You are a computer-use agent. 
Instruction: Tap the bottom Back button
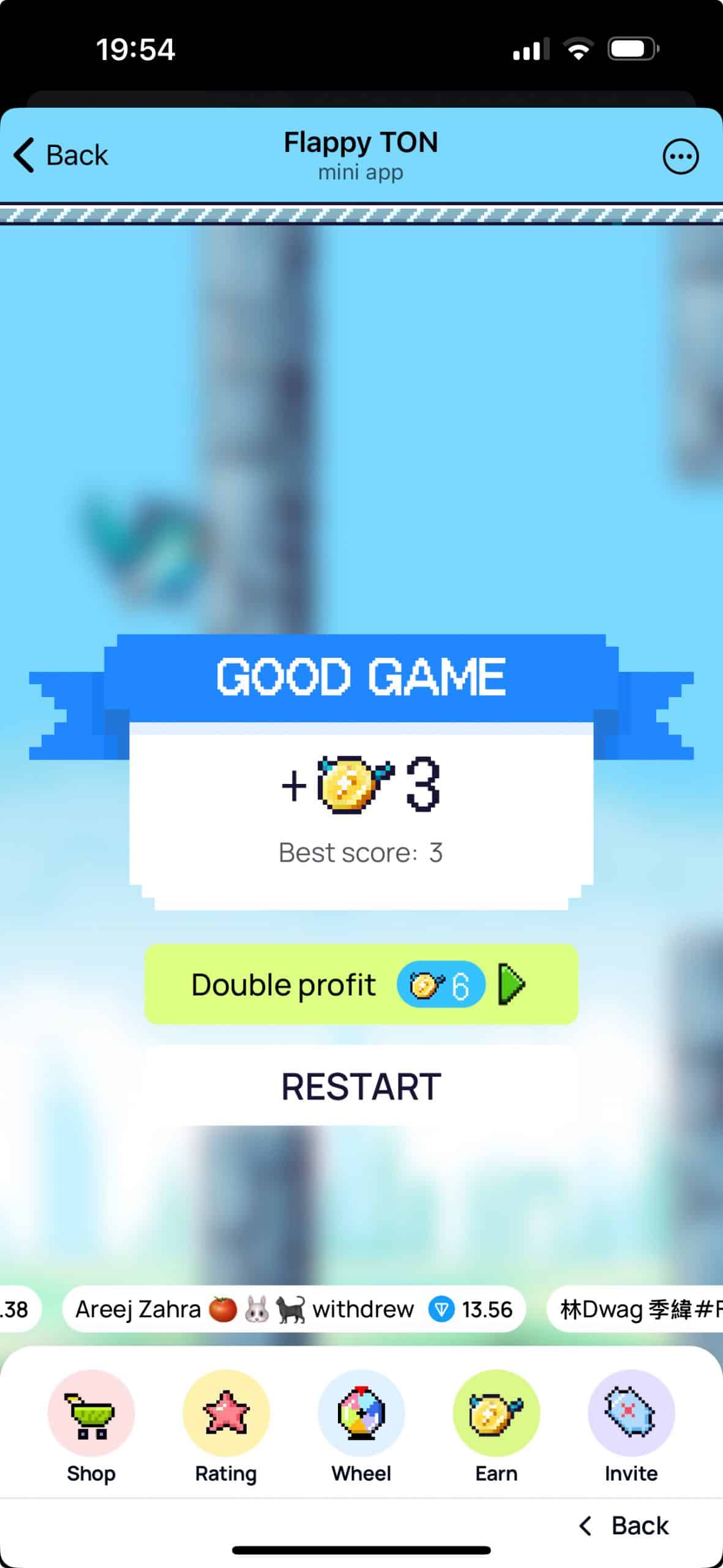pyautogui.click(x=624, y=1525)
